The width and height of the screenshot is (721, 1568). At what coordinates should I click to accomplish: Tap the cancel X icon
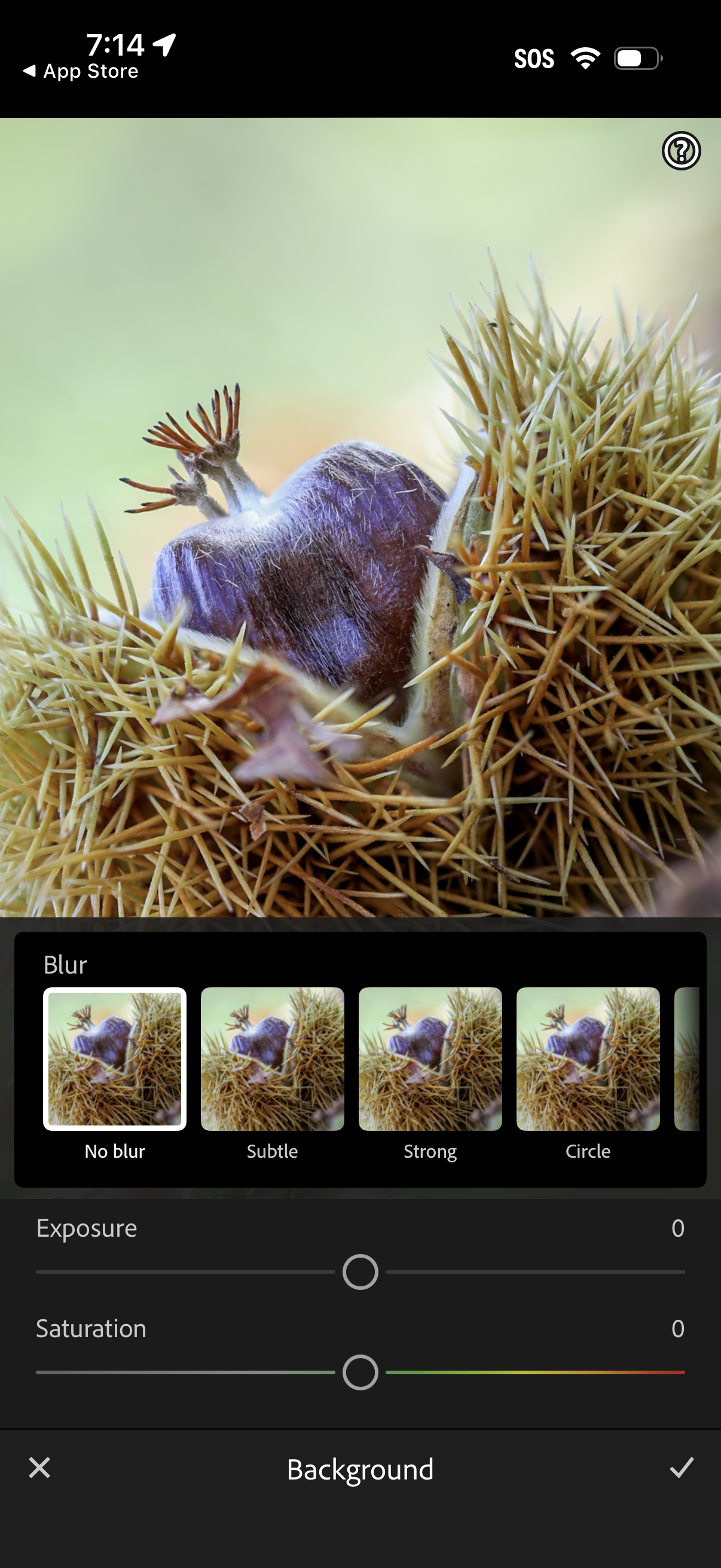click(x=38, y=1469)
